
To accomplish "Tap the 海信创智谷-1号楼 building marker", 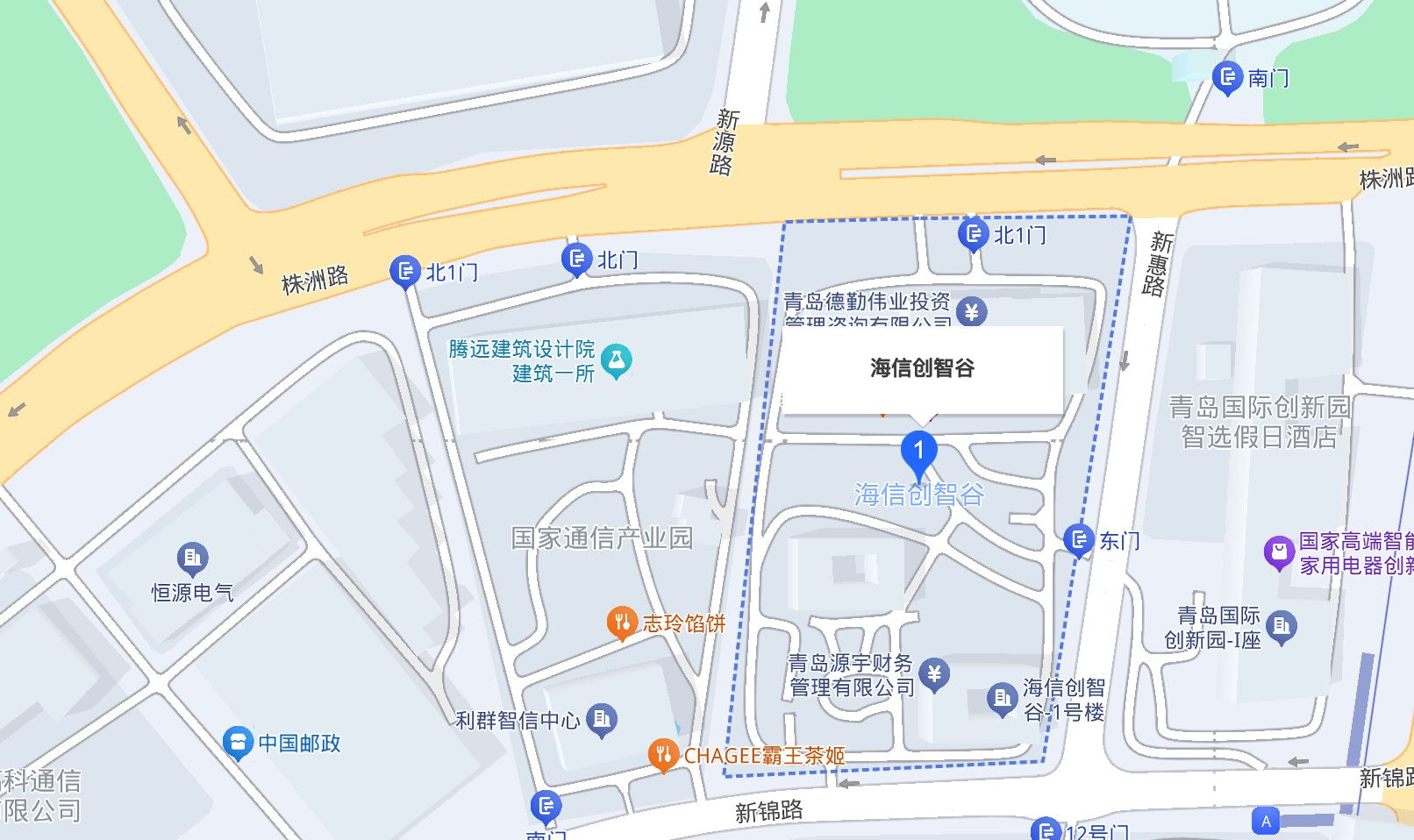I will [x=1002, y=699].
